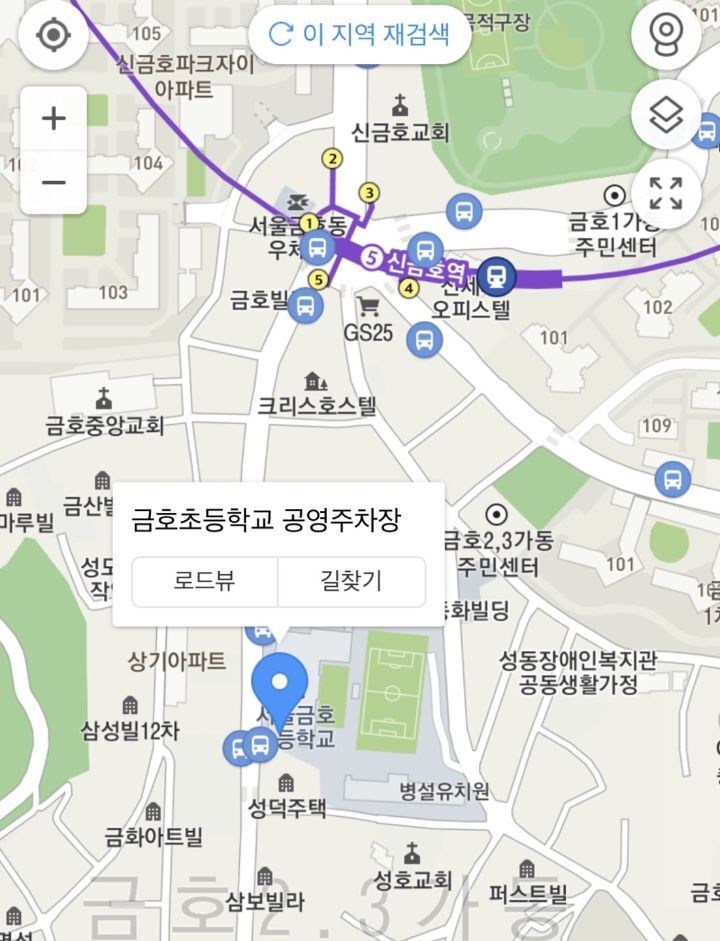Open the roadview camera icon
Screen dimensions: 720x941
pyautogui.click(x=666, y=34)
